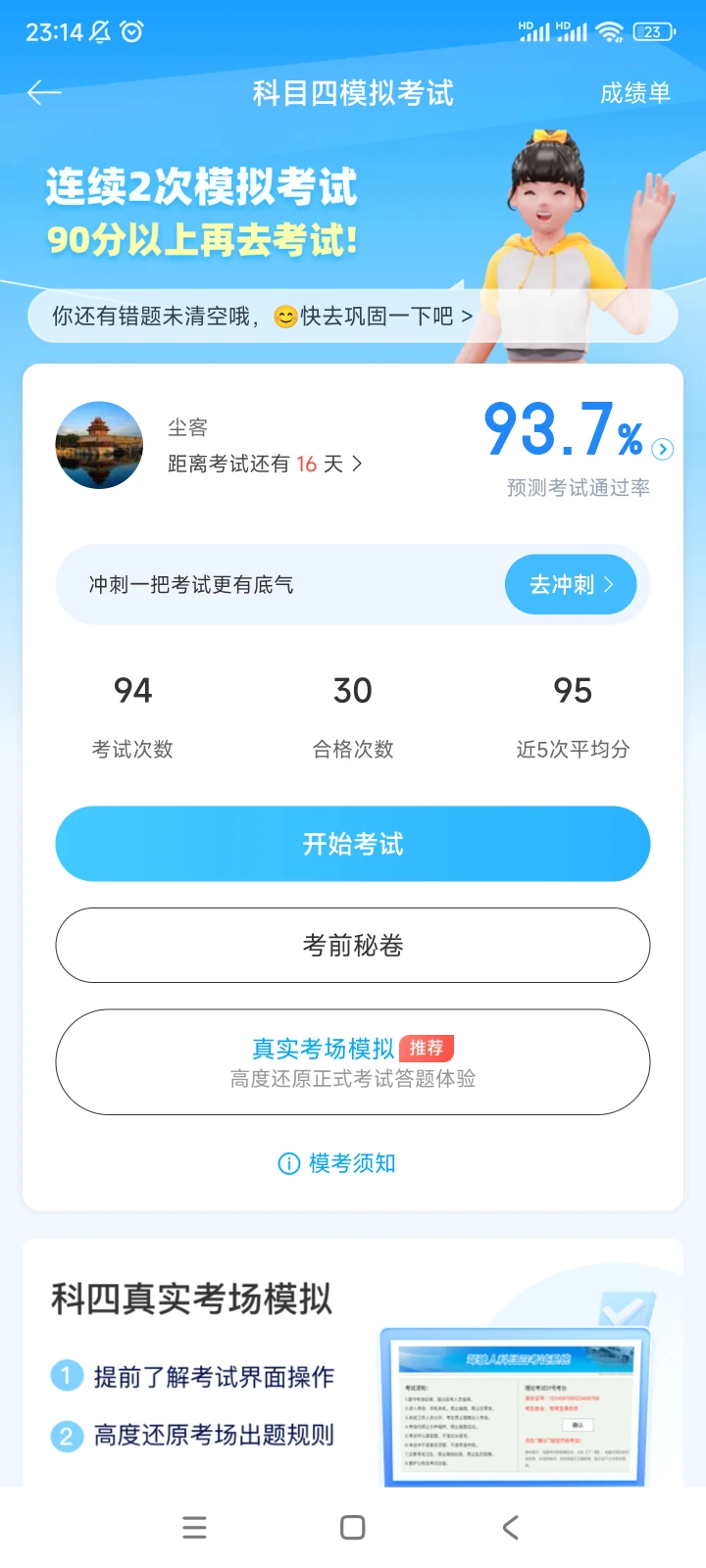Tap the 尘客 profile avatar
The height and width of the screenshot is (1568, 706).
tap(99, 446)
